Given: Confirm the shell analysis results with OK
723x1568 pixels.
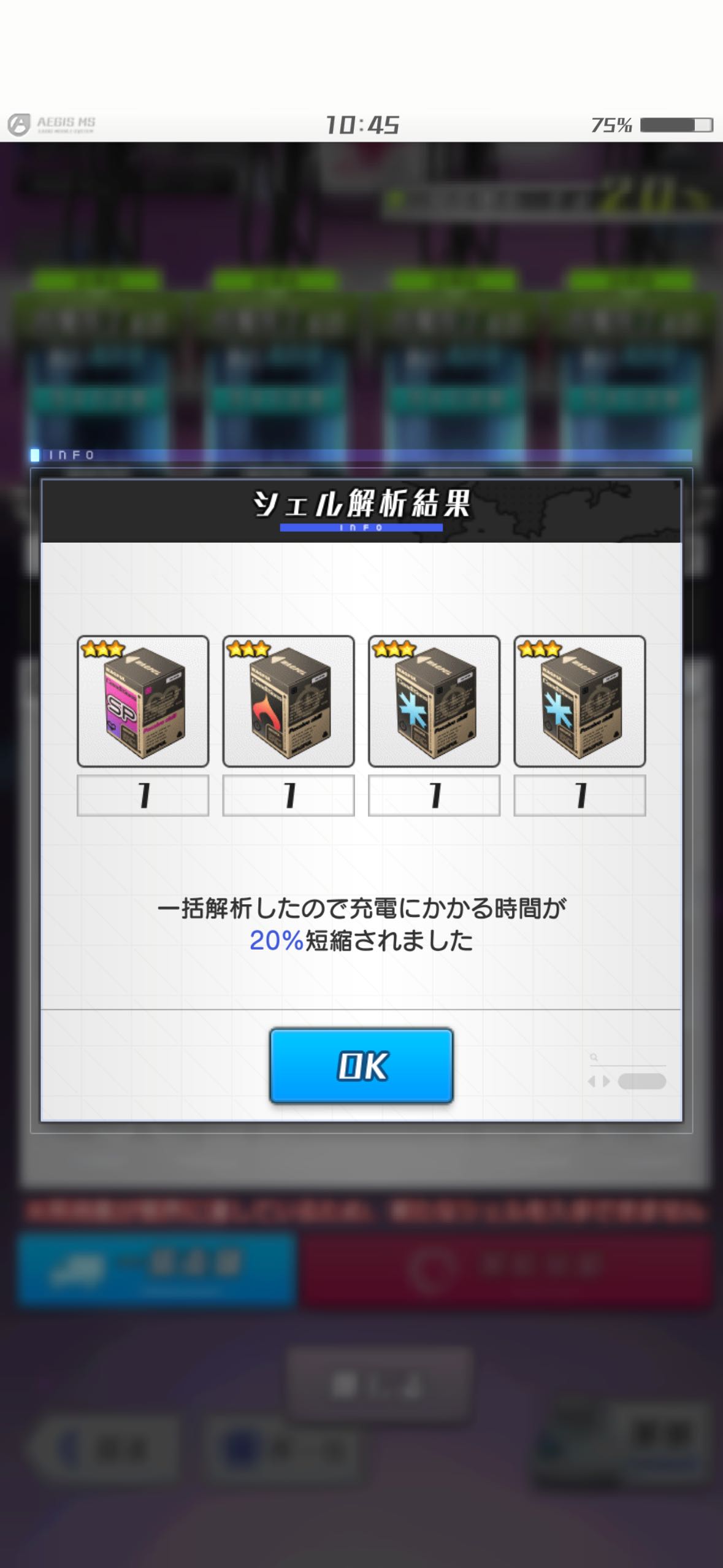Looking at the screenshot, I should tap(361, 1066).
